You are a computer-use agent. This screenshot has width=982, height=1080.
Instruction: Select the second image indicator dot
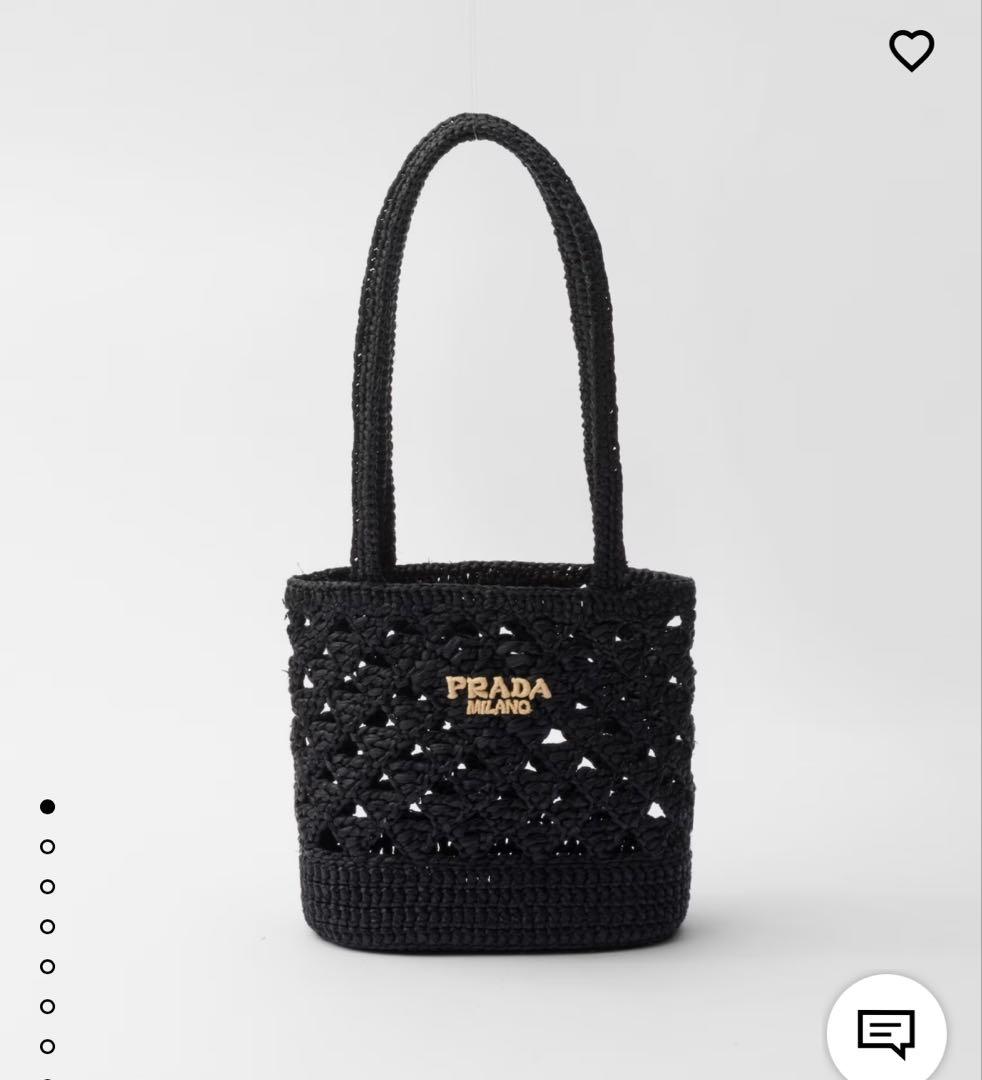pos(46,847)
